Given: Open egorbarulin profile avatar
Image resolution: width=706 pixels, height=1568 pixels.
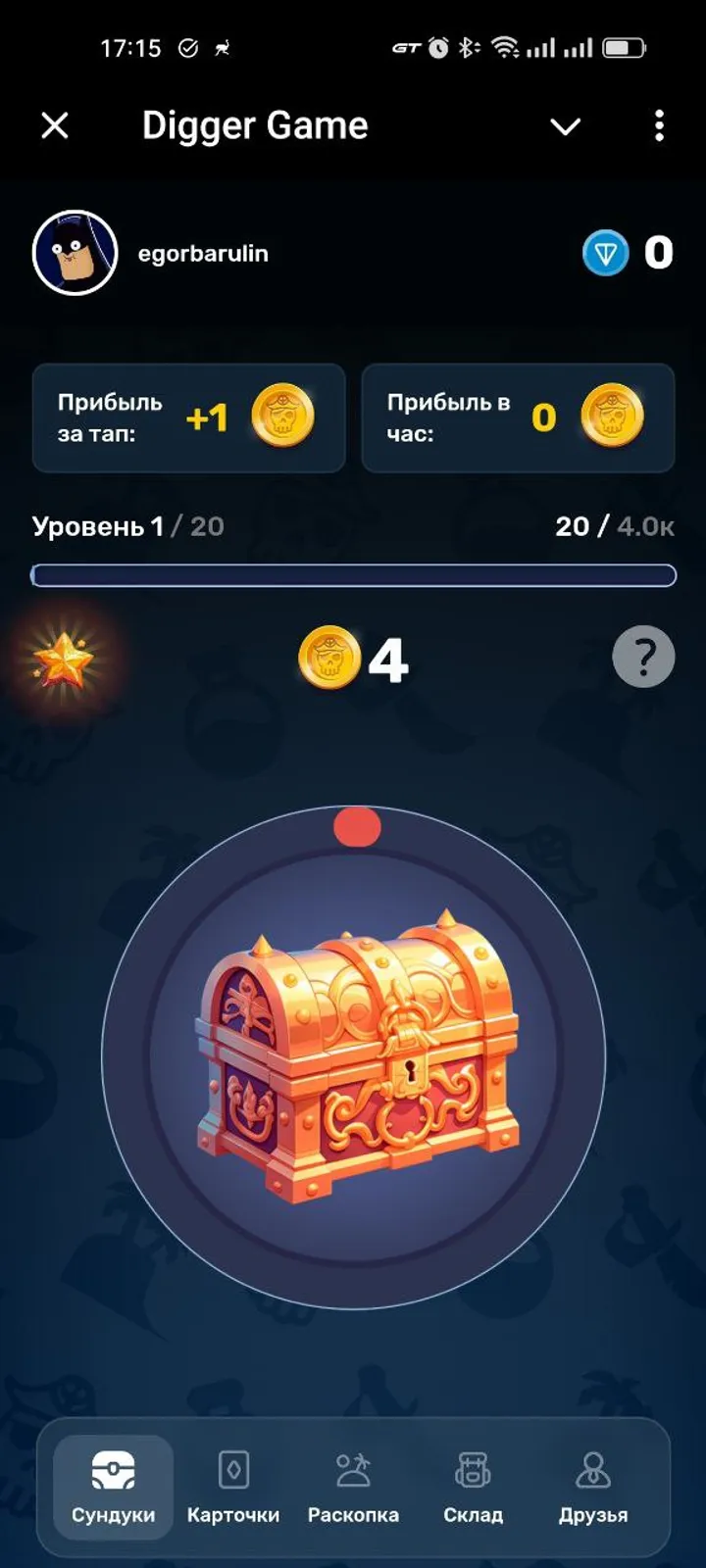Looking at the screenshot, I should point(76,253).
